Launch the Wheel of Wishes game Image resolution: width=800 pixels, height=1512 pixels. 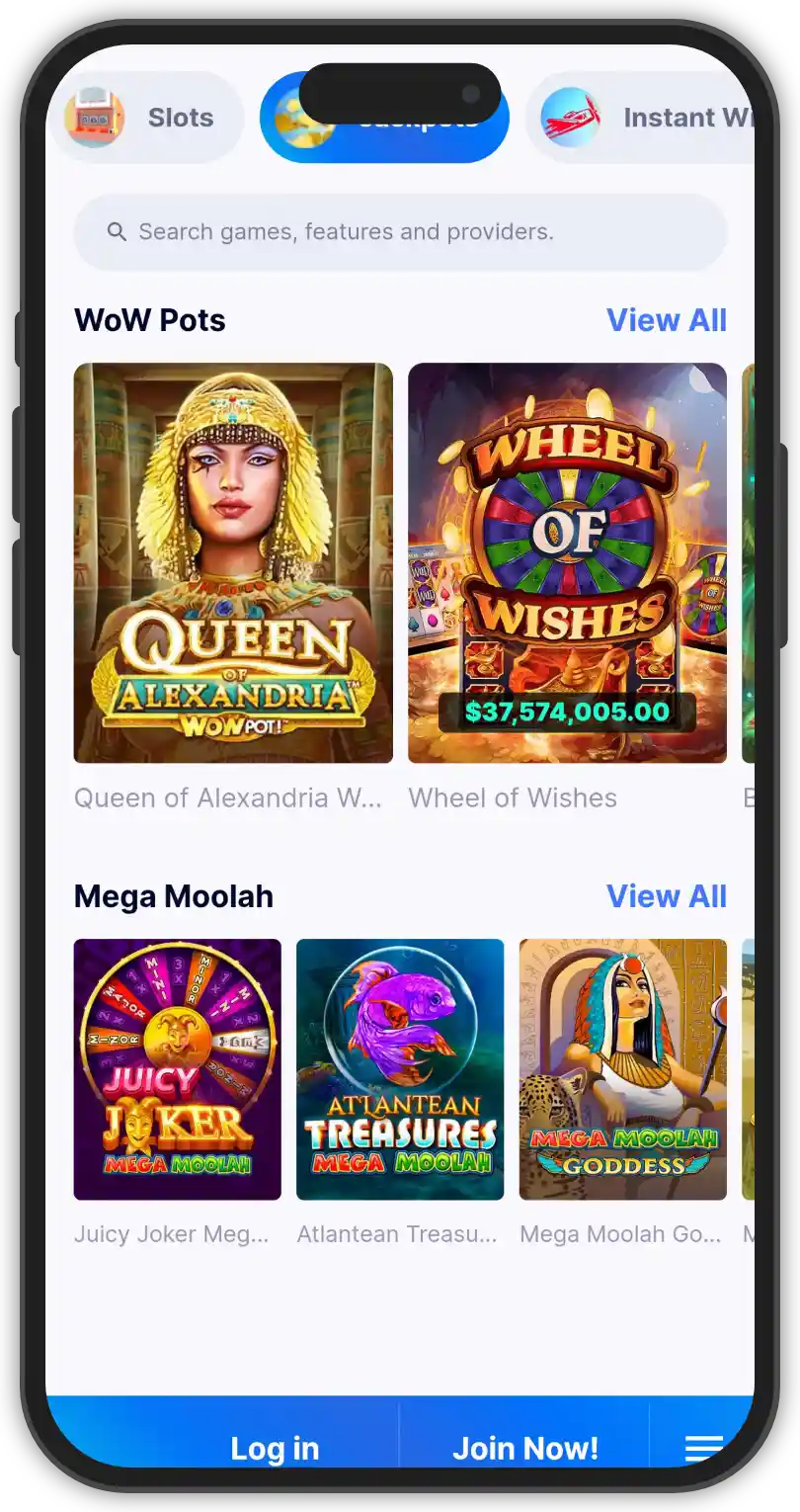click(567, 562)
